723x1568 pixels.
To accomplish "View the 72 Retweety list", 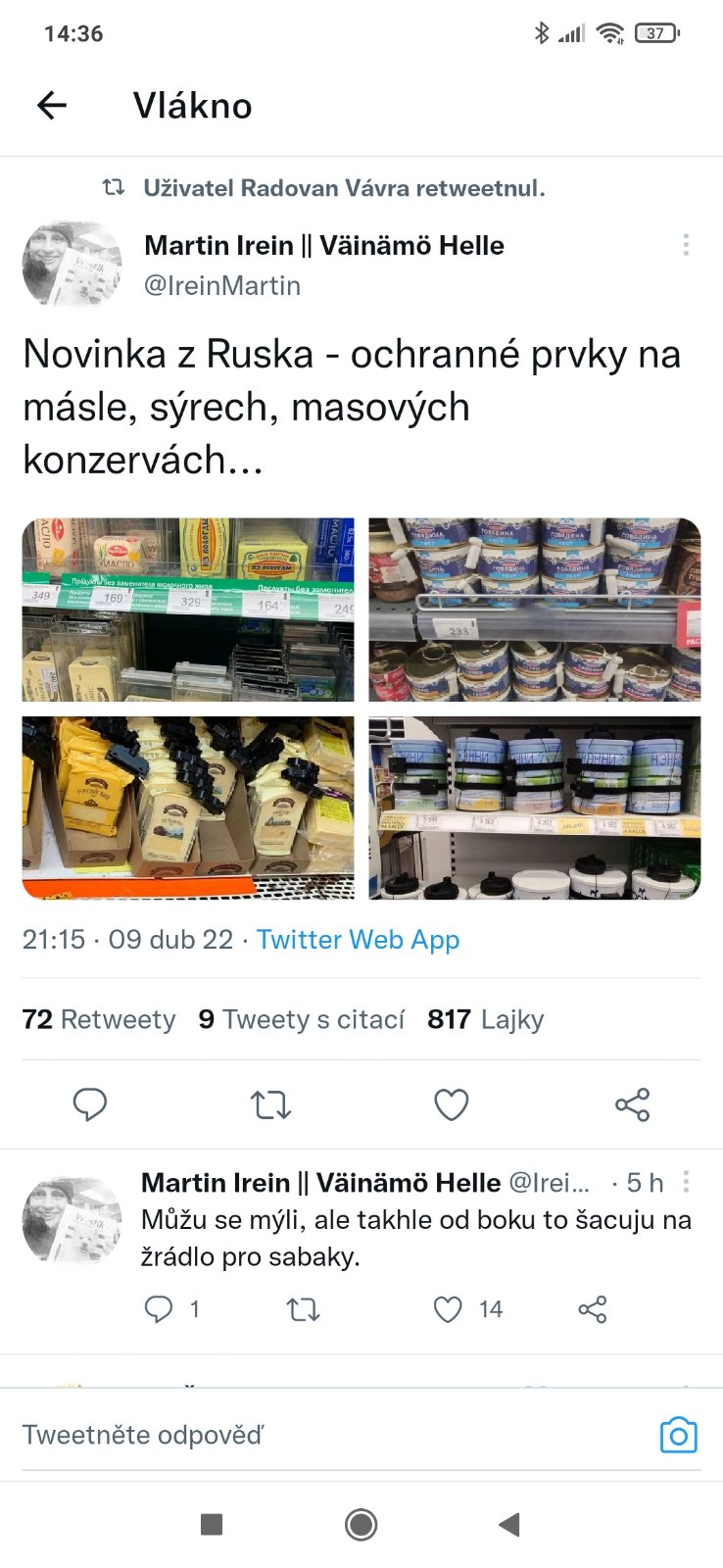I will tap(99, 1019).
